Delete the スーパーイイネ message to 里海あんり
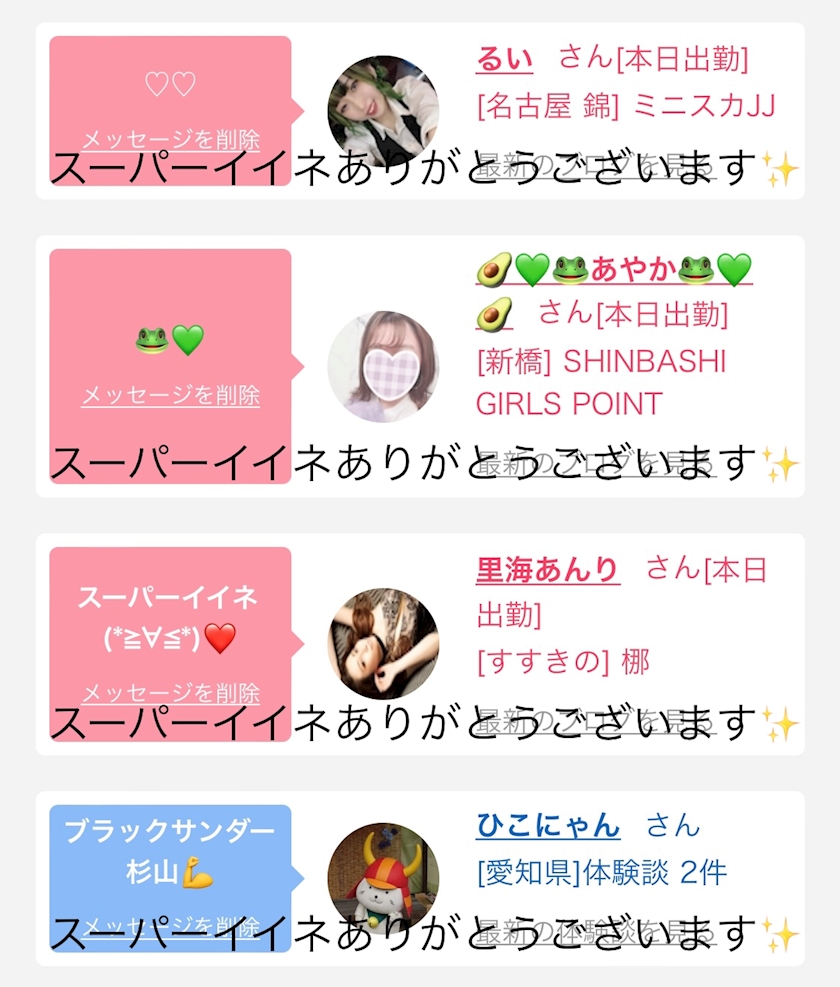This screenshot has height=987, width=840. pyautogui.click(x=170, y=692)
